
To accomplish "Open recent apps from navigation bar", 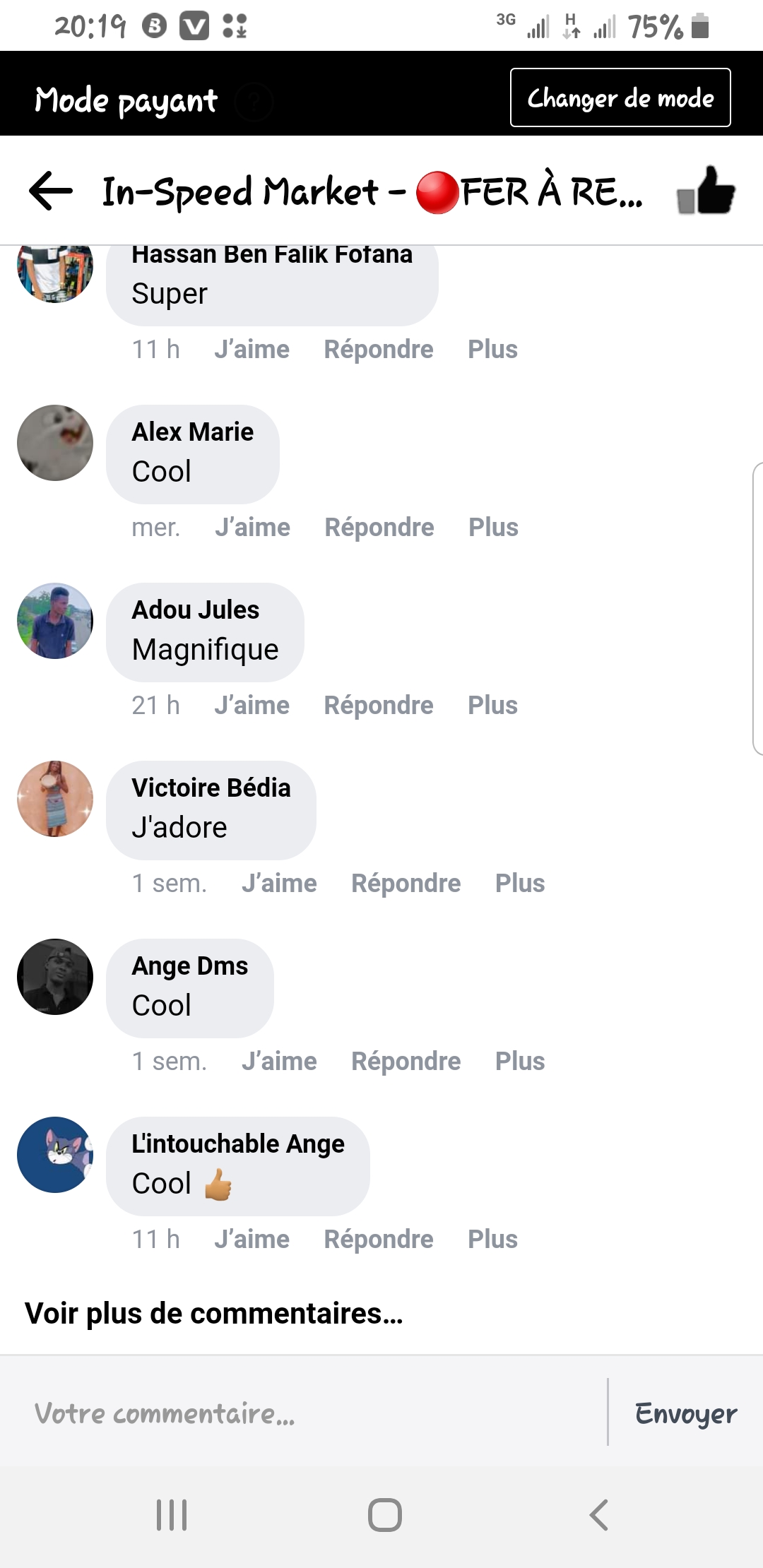I will click(x=172, y=1515).
